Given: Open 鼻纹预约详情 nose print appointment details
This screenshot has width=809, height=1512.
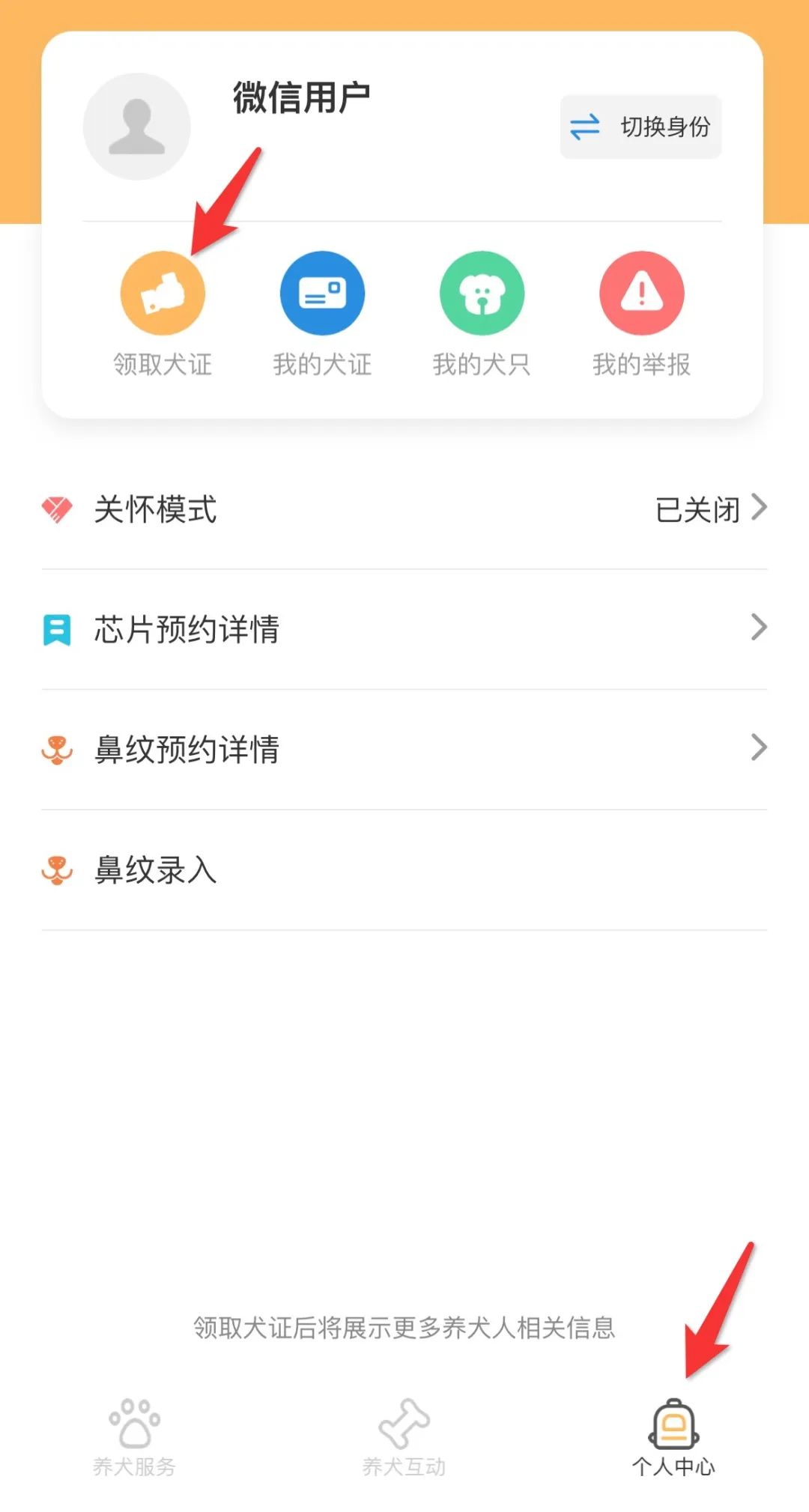Looking at the screenshot, I should tap(404, 749).
